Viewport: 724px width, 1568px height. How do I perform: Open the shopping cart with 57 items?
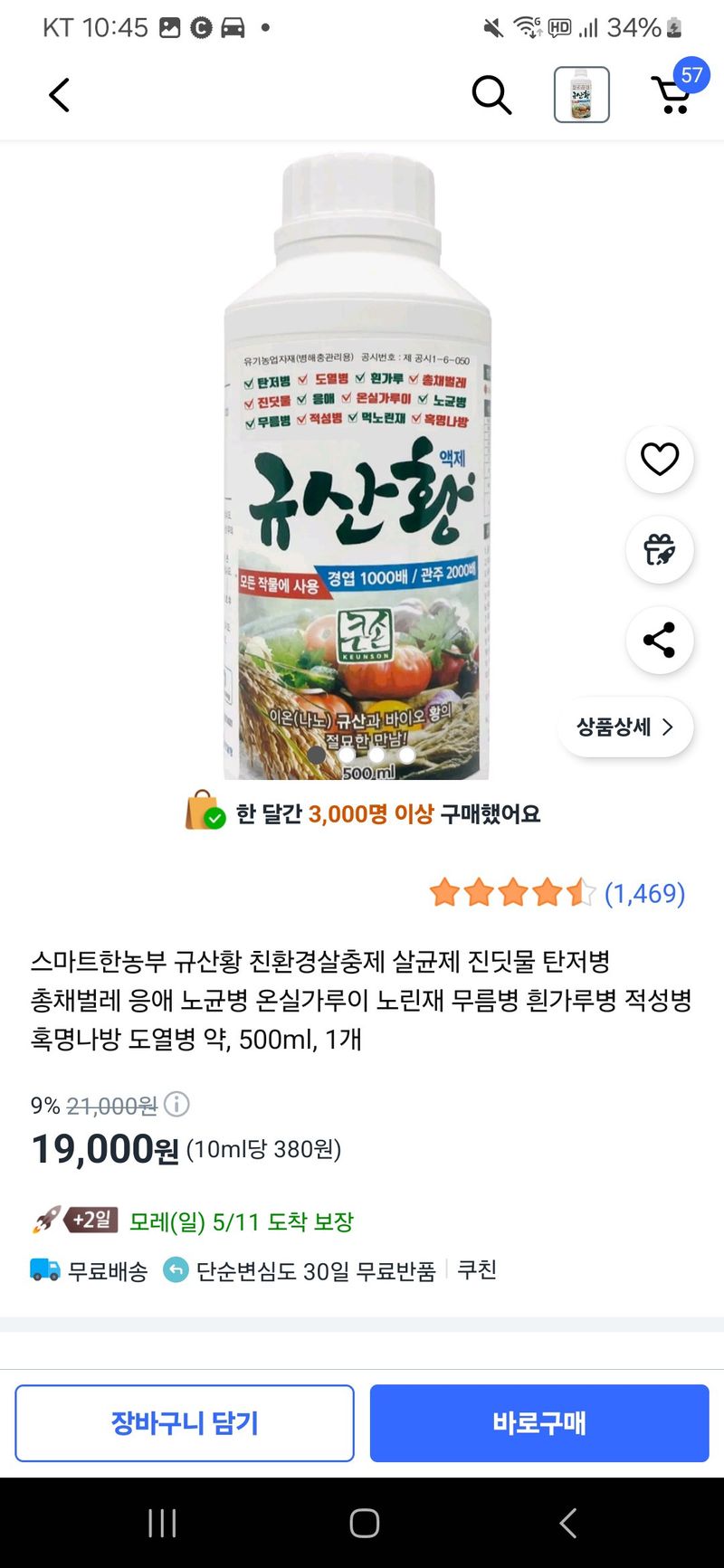click(673, 93)
